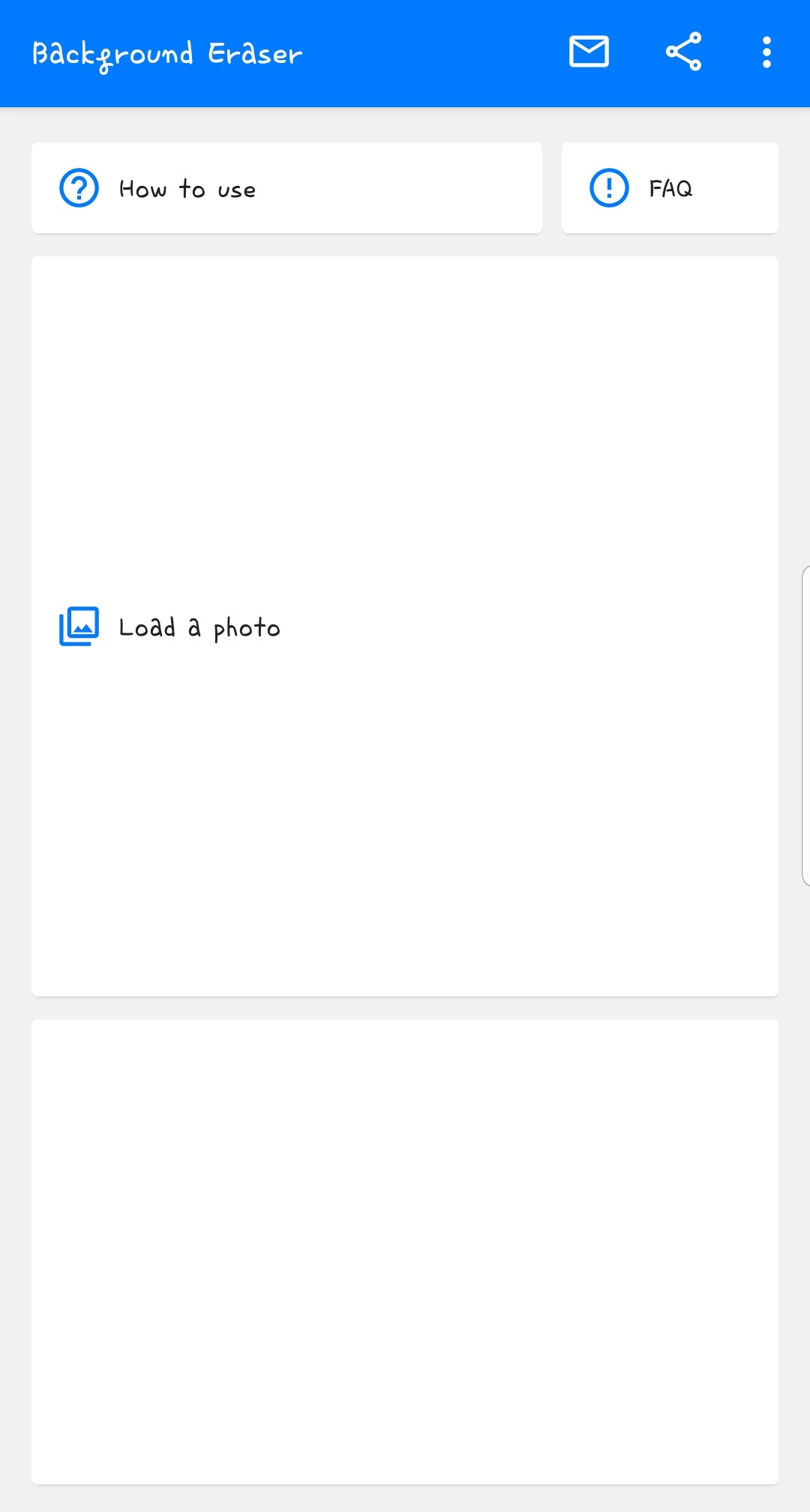This screenshot has height=1512, width=810.
Task: Open the mail envelope icon
Action: [x=589, y=52]
